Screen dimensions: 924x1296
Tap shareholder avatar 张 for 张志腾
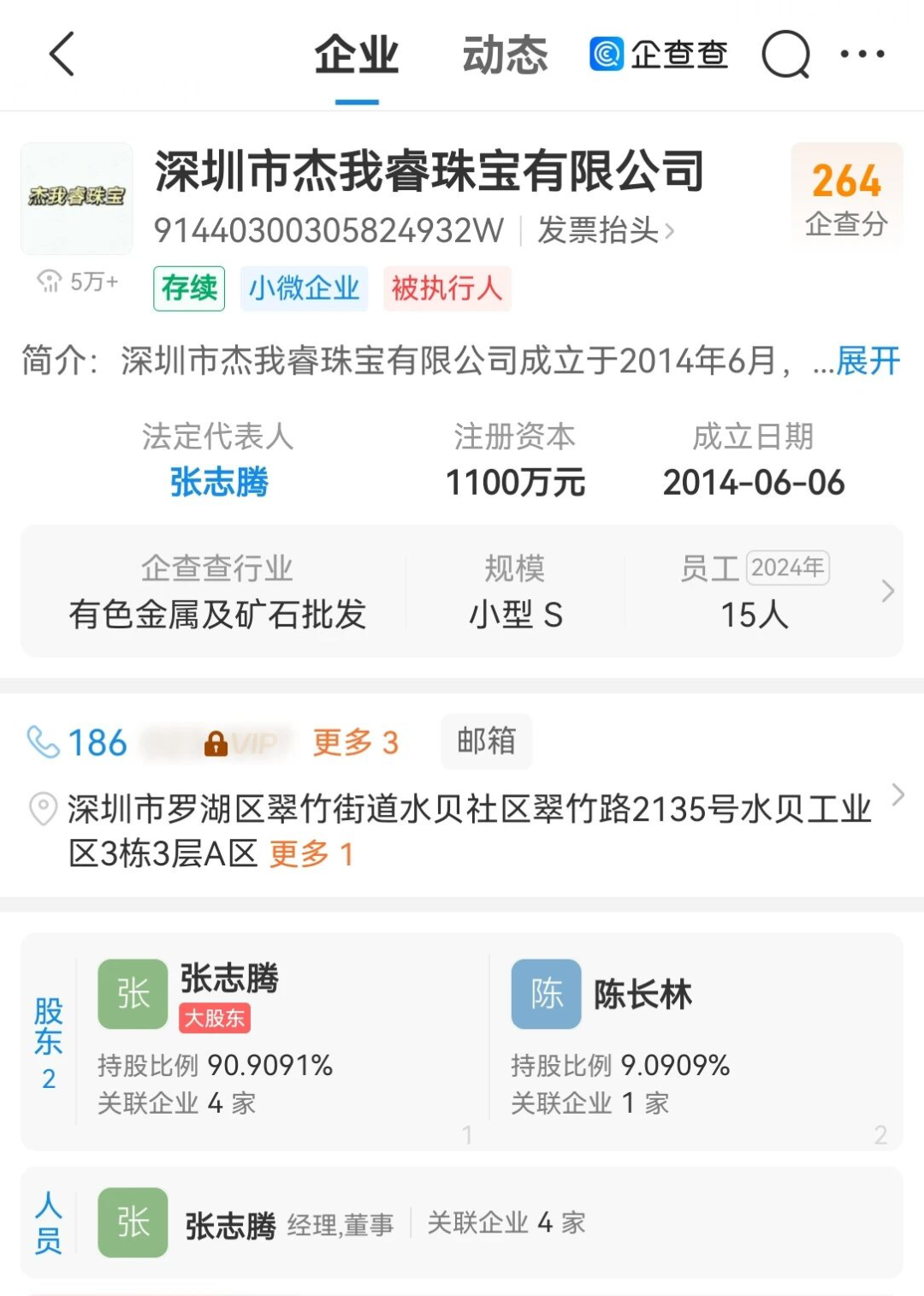[x=131, y=995]
